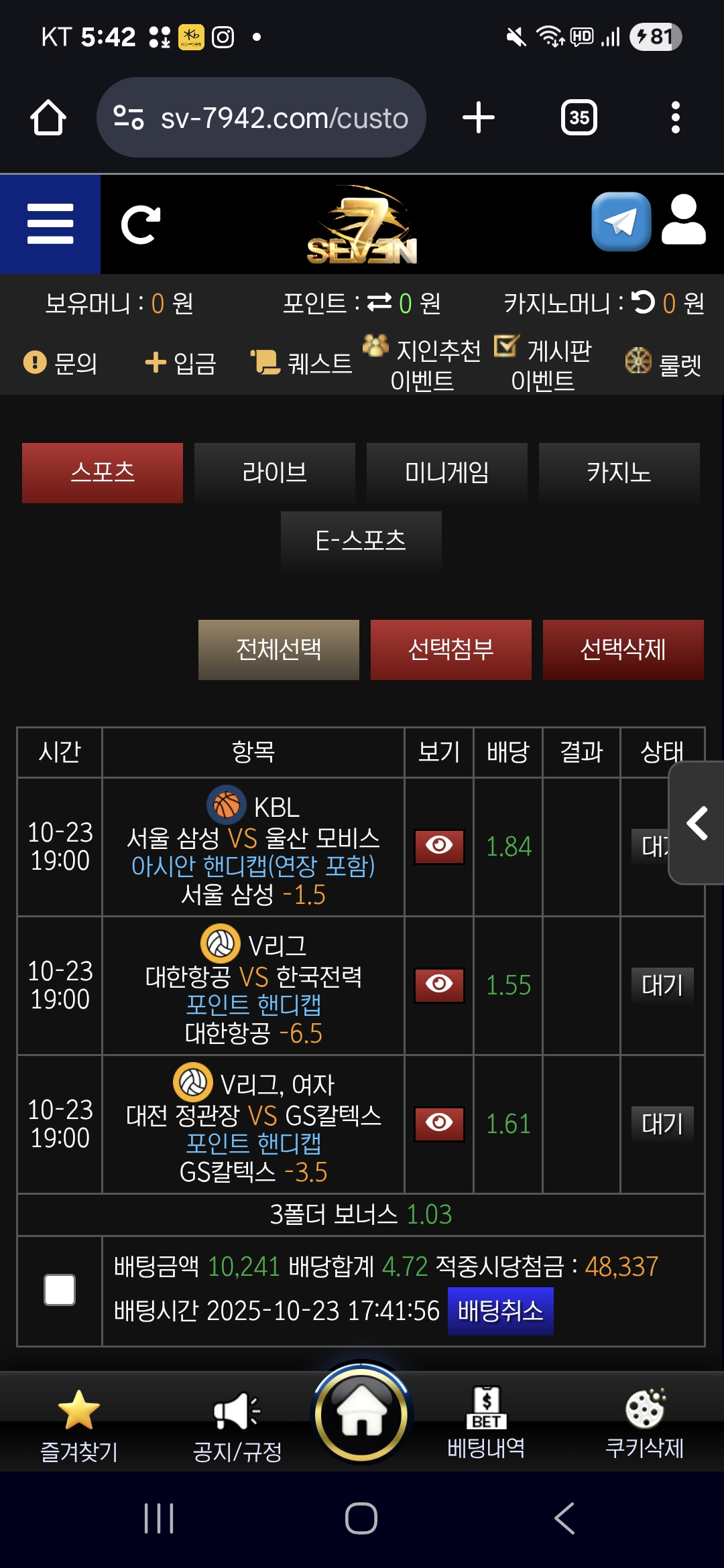
Task: Switch to the 미니게임 tab
Action: coord(446,472)
